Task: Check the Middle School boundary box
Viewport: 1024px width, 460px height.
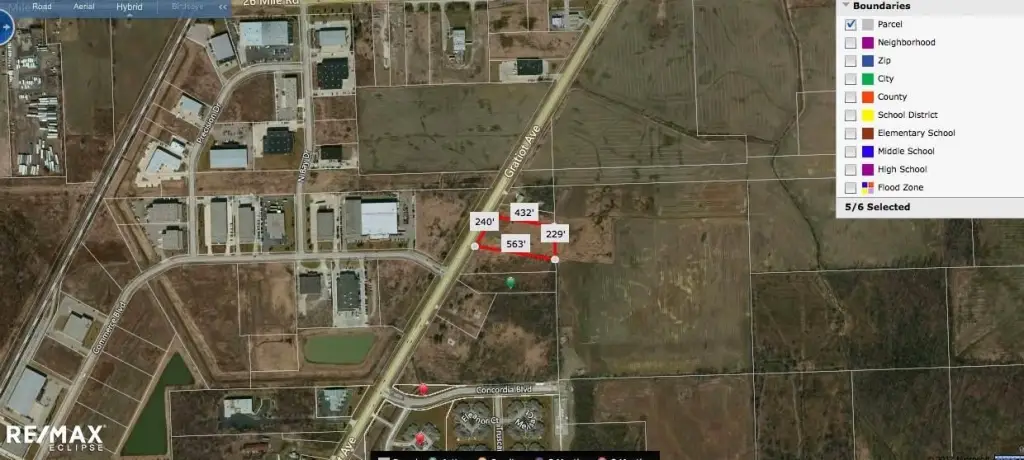Action: click(x=850, y=151)
